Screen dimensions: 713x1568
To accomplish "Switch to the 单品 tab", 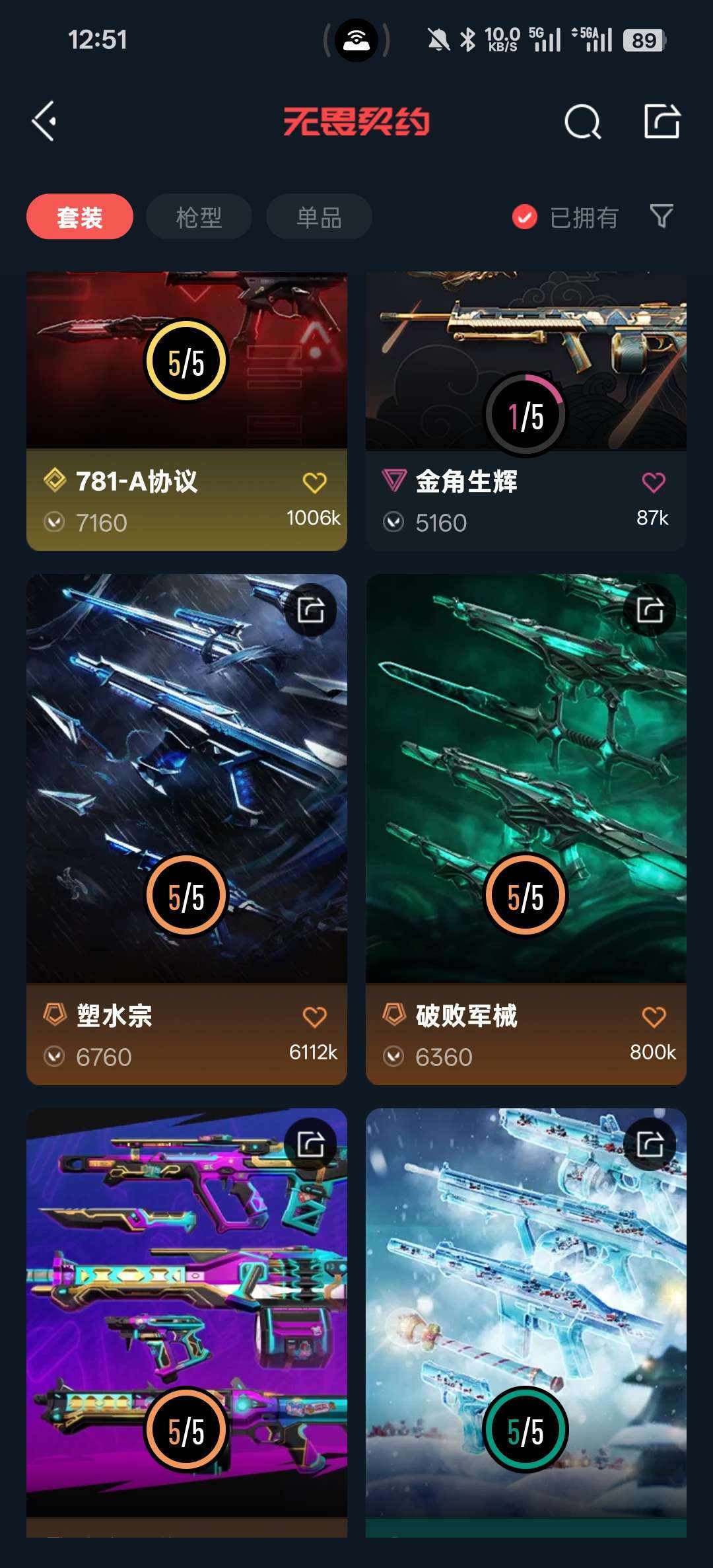I will pyautogui.click(x=319, y=217).
